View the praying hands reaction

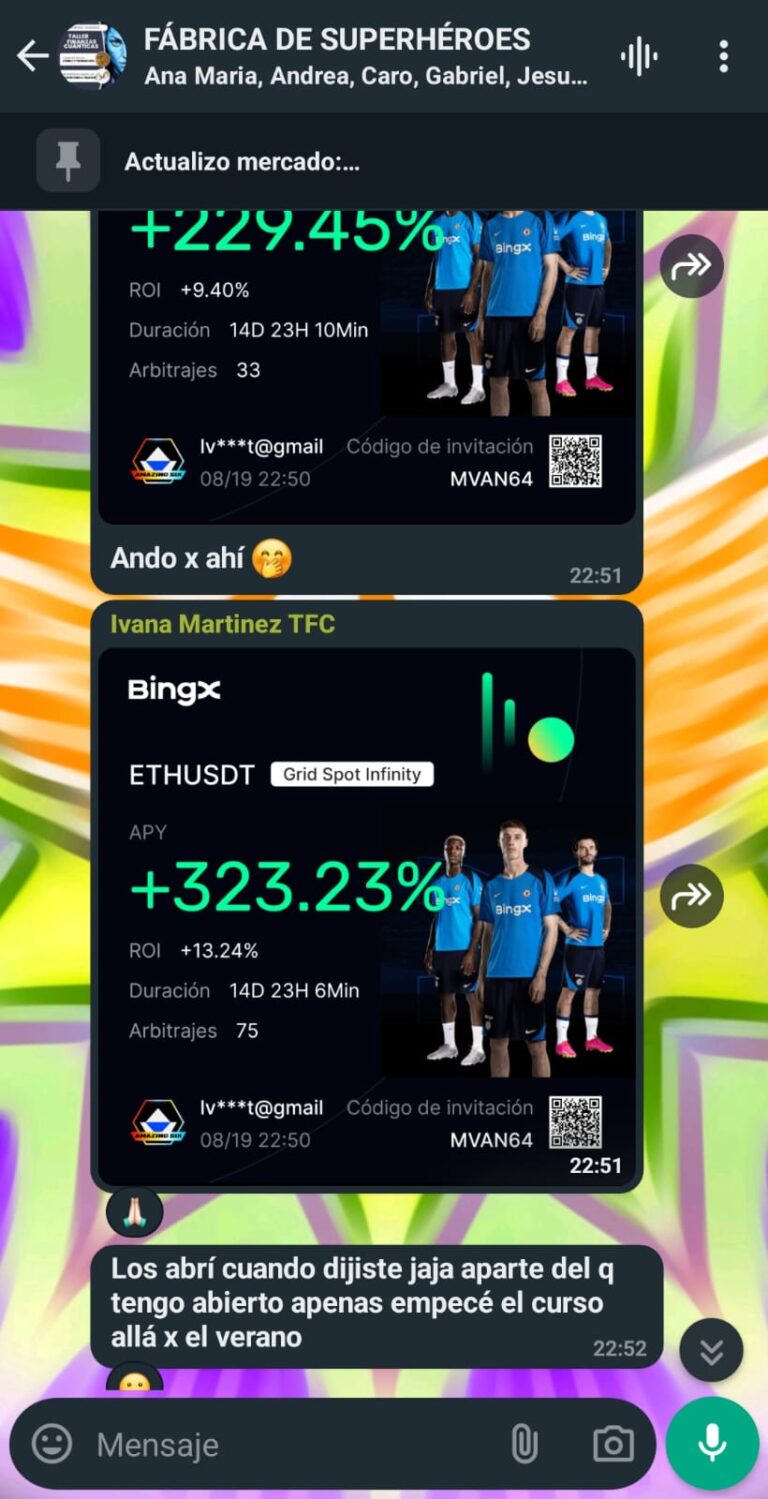[x=134, y=1212]
